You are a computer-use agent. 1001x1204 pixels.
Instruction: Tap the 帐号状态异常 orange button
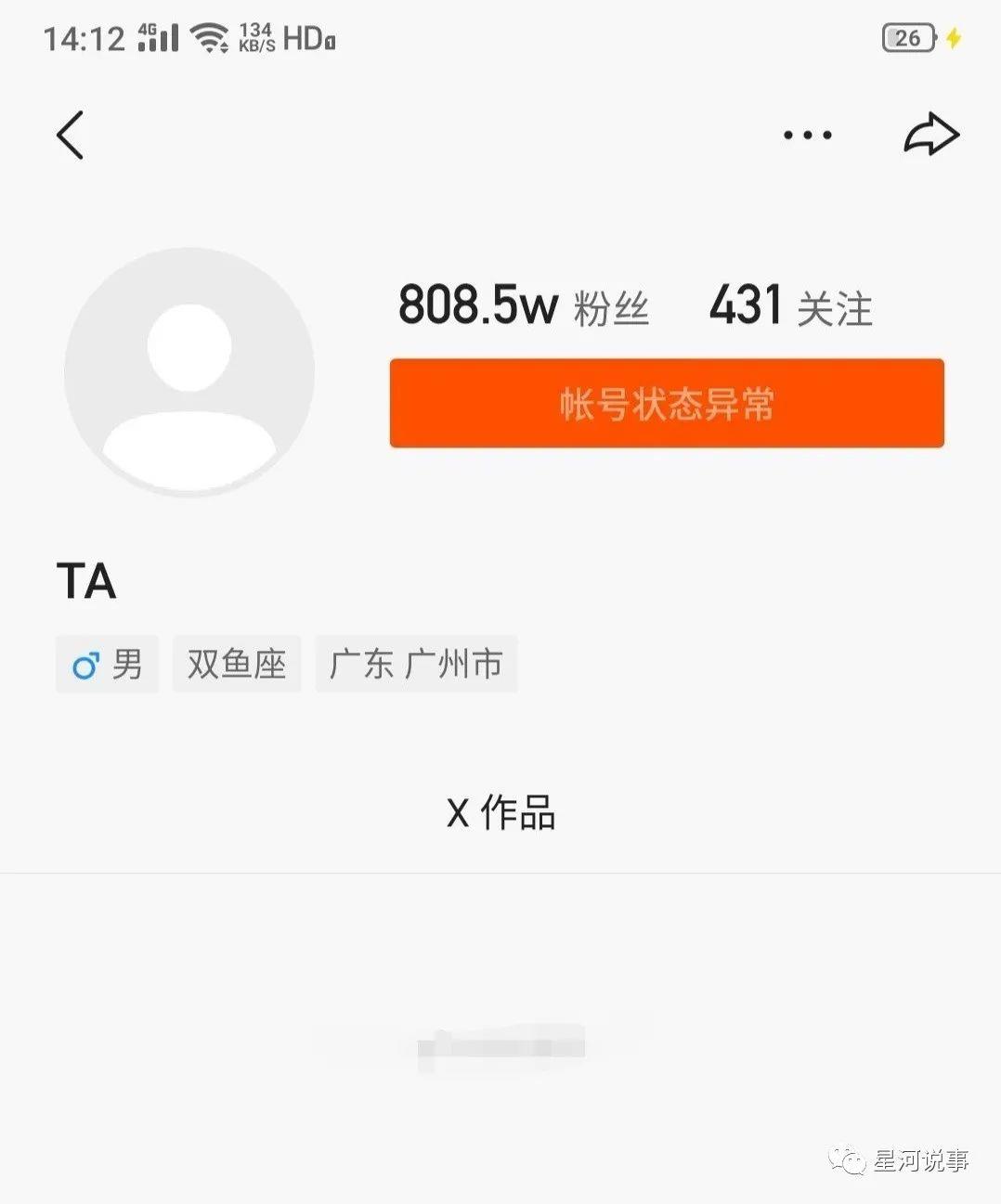coord(667,404)
